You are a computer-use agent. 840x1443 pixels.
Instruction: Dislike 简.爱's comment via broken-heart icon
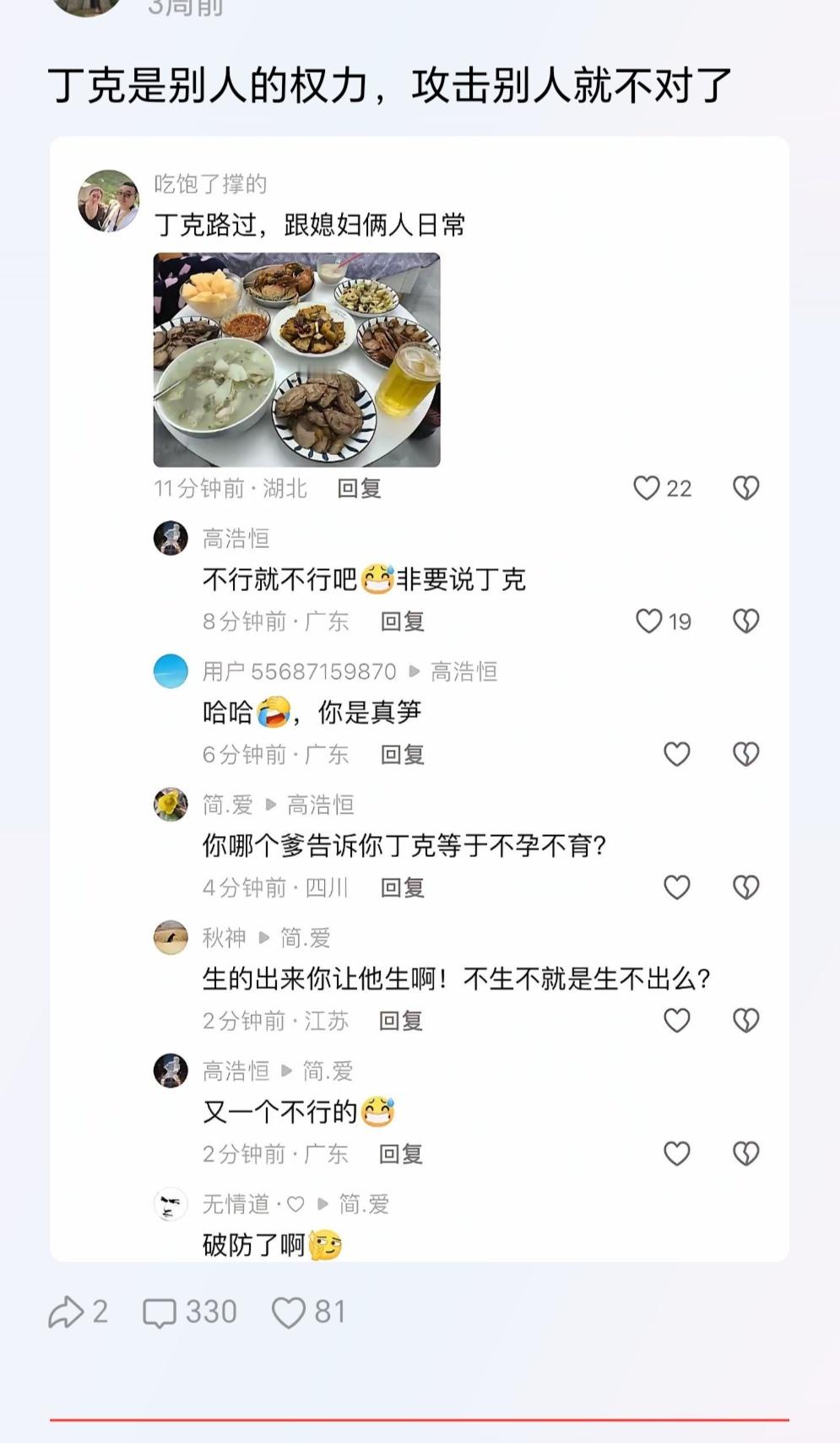click(x=746, y=887)
